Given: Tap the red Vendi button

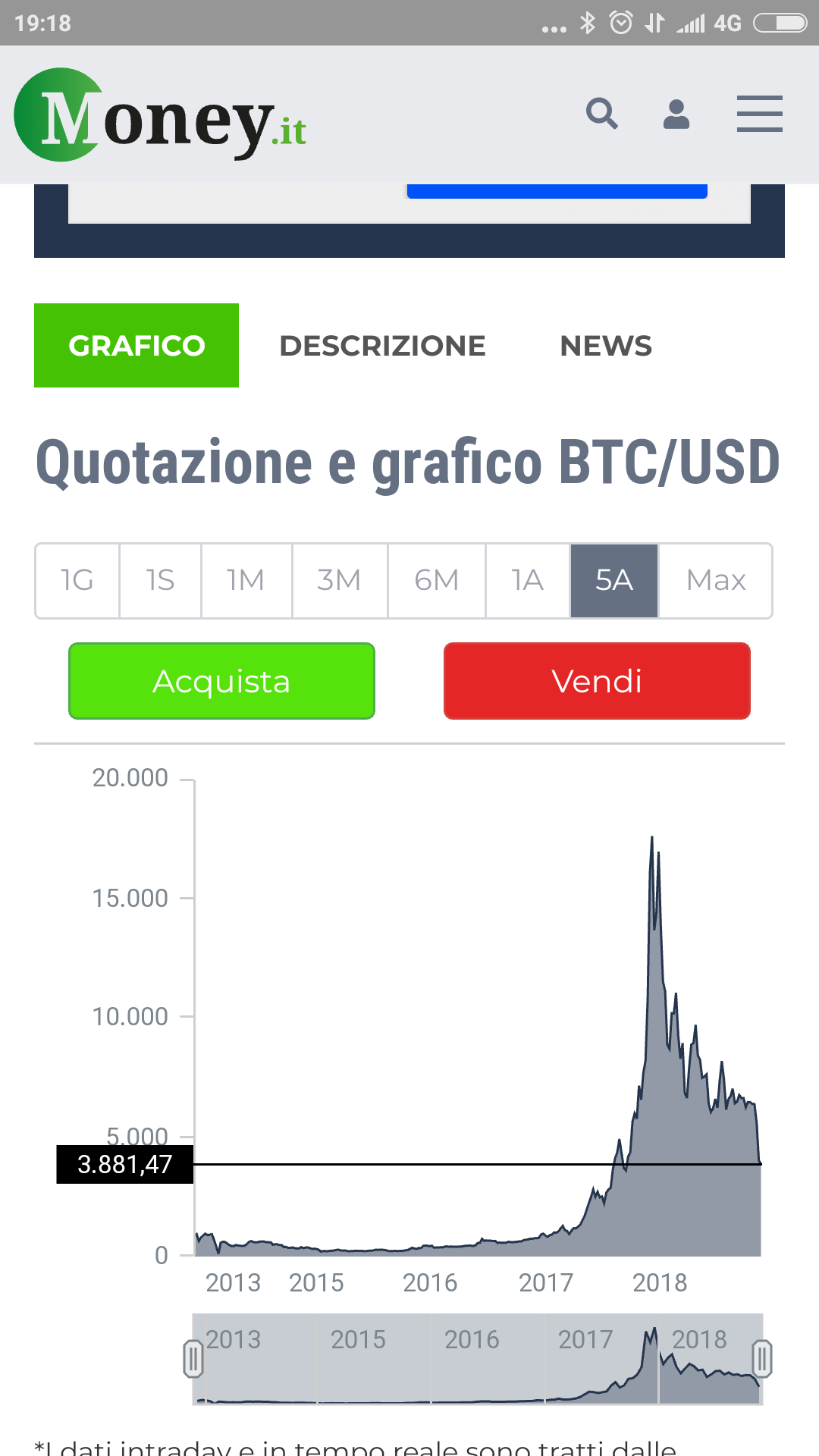Looking at the screenshot, I should (x=597, y=681).
